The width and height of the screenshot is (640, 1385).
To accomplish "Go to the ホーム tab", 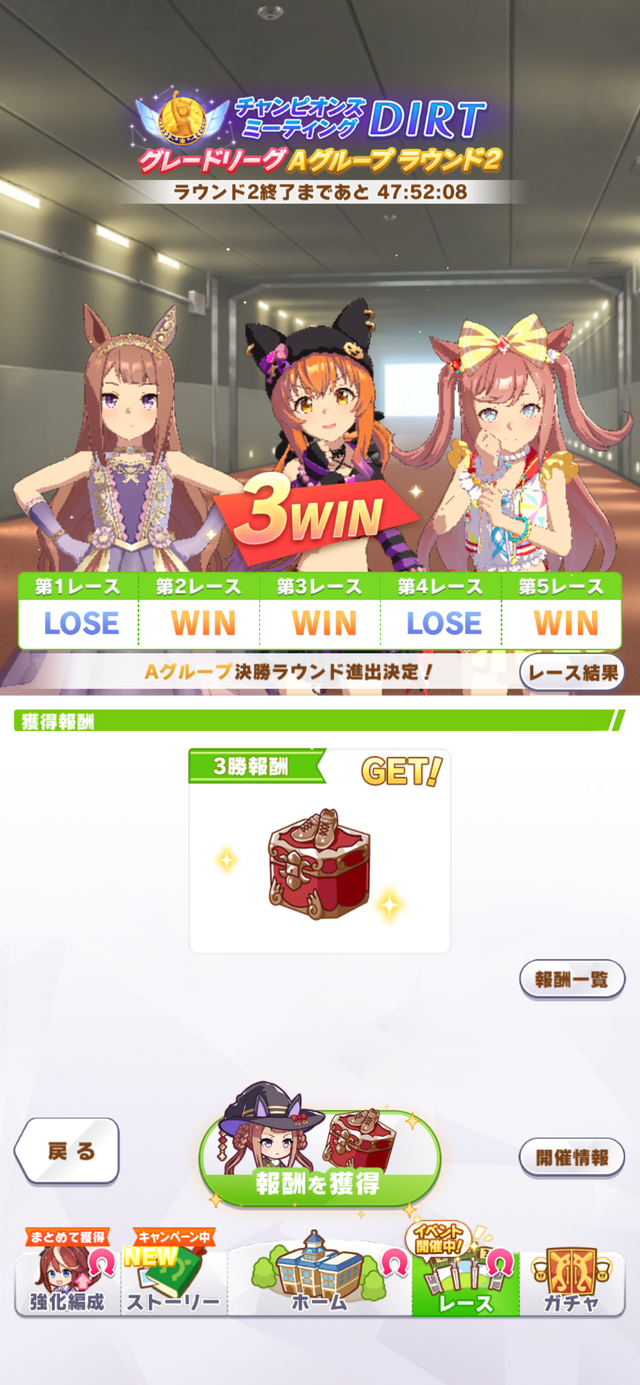I will [320, 1282].
